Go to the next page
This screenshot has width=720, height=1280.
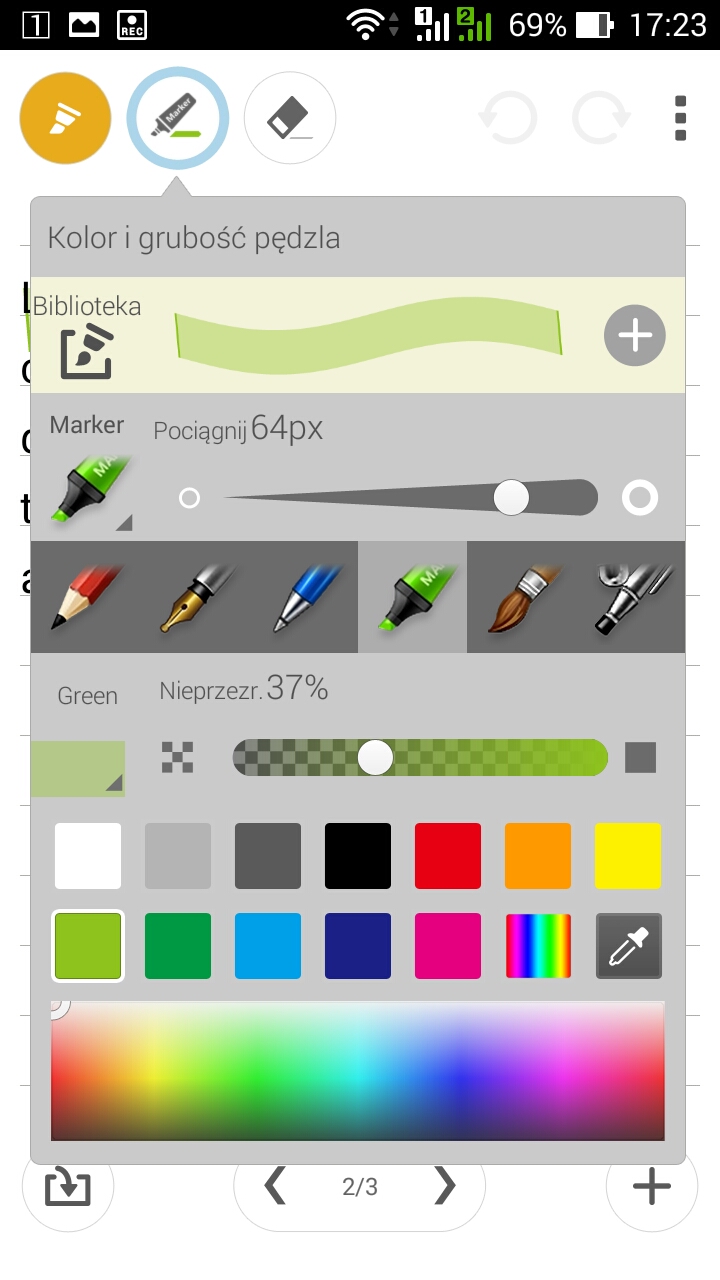[x=444, y=1186]
